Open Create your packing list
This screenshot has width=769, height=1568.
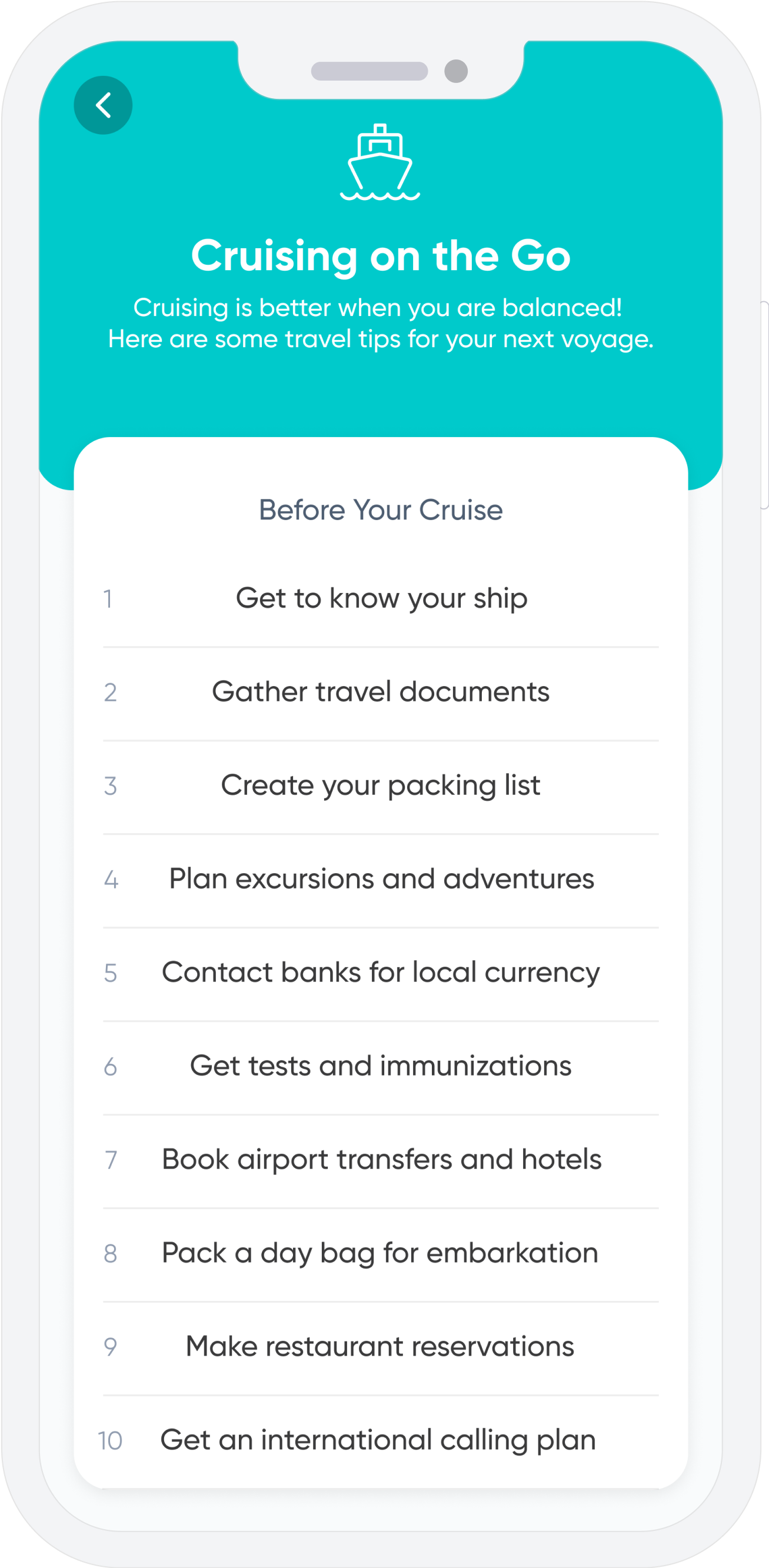(381, 786)
